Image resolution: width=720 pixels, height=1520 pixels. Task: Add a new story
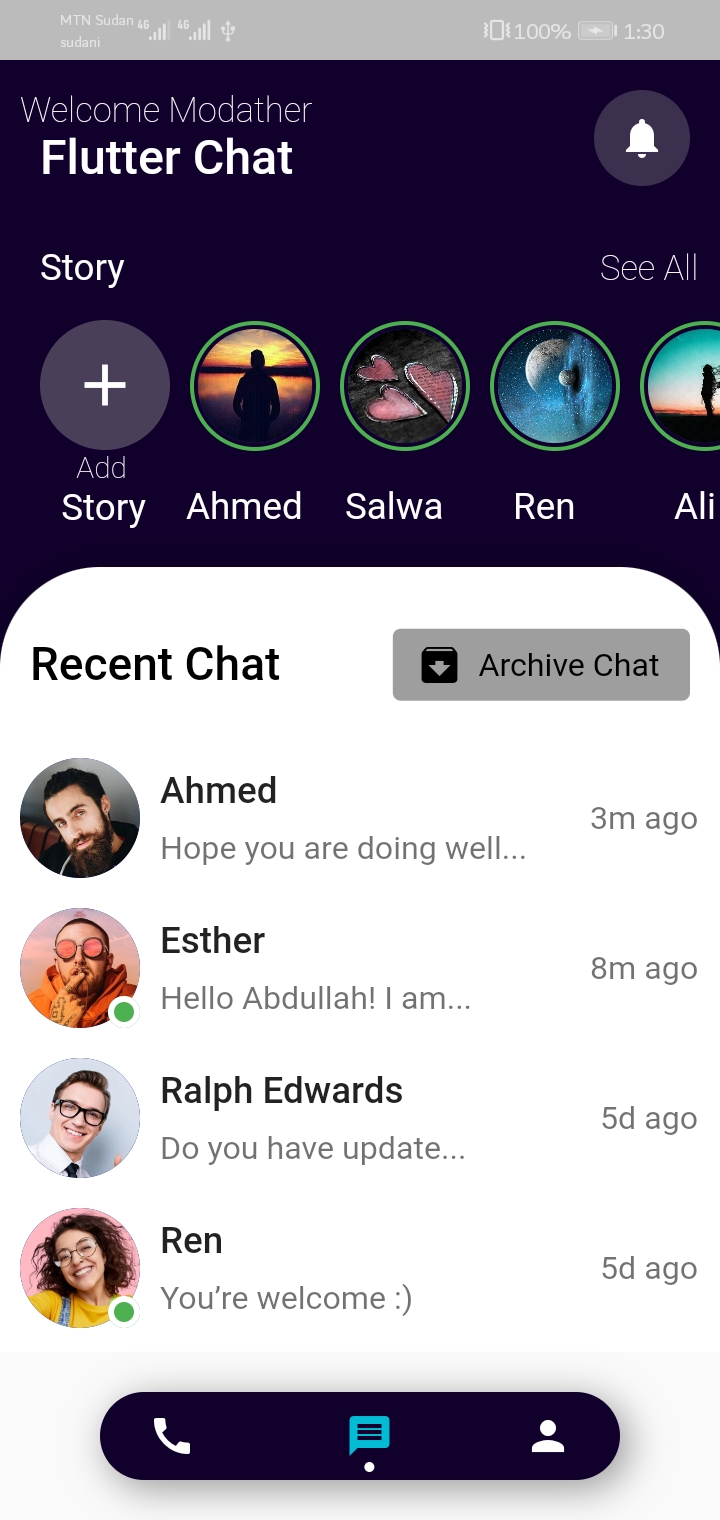click(104, 386)
